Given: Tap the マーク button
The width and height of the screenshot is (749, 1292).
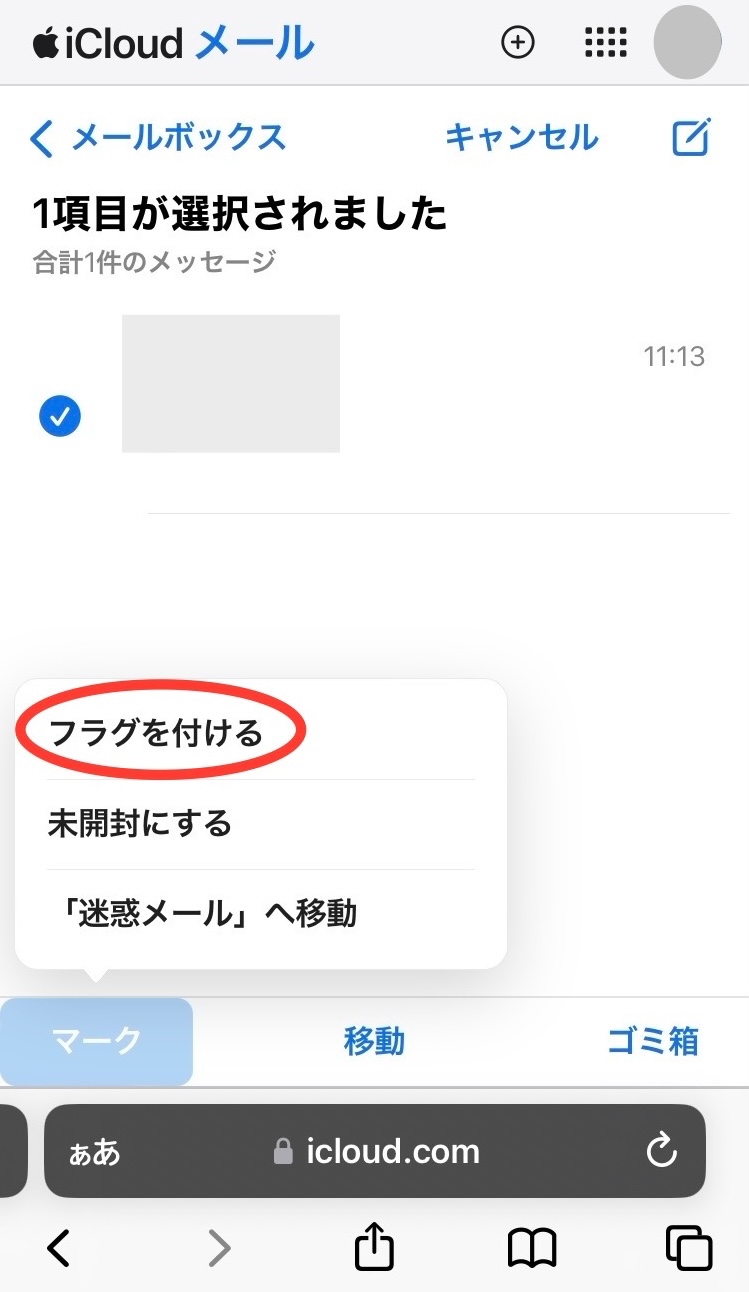Looking at the screenshot, I should [96, 1041].
